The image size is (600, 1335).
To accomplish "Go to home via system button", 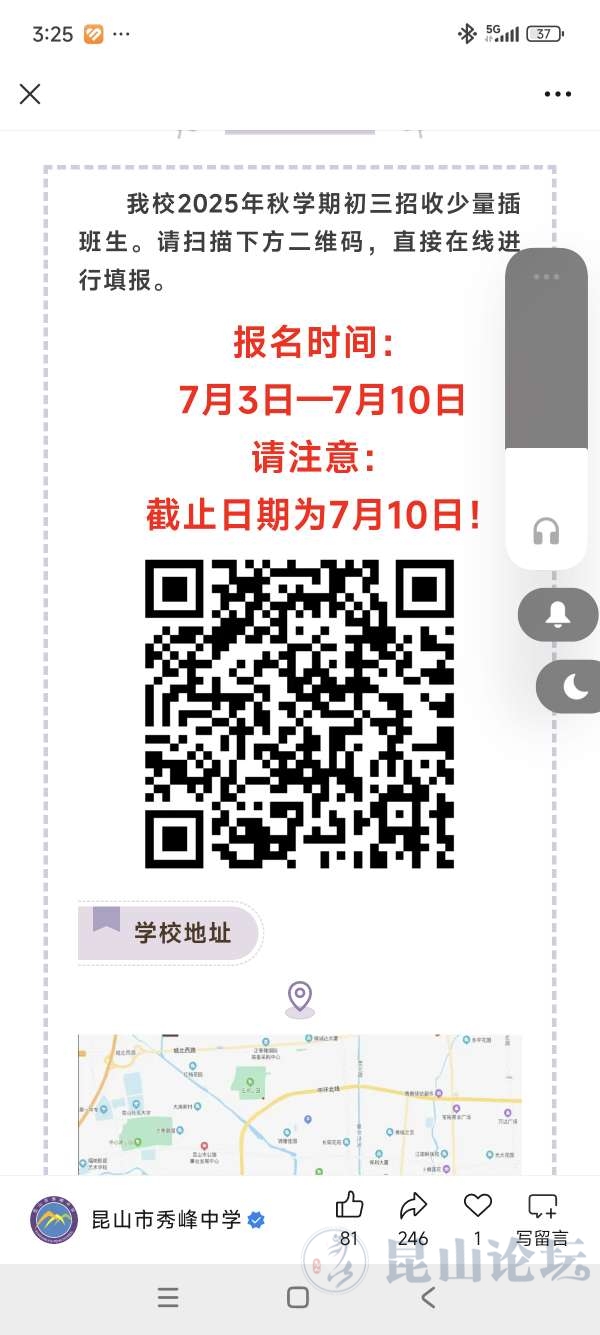I will [298, 1298].
